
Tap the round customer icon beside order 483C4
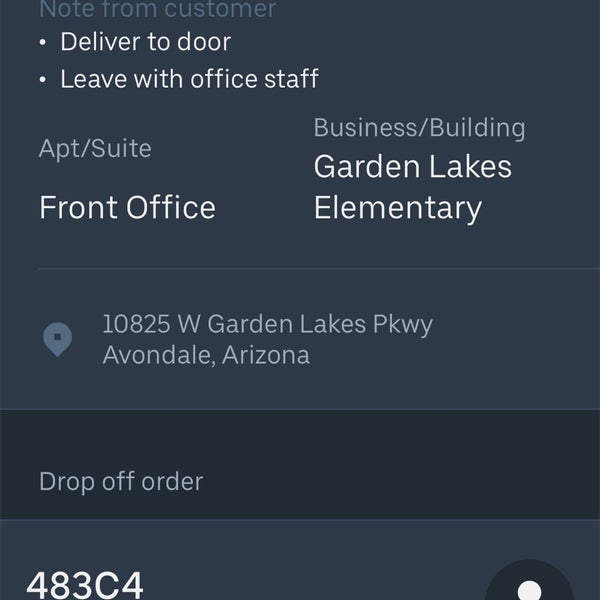[x=529, y=585]
